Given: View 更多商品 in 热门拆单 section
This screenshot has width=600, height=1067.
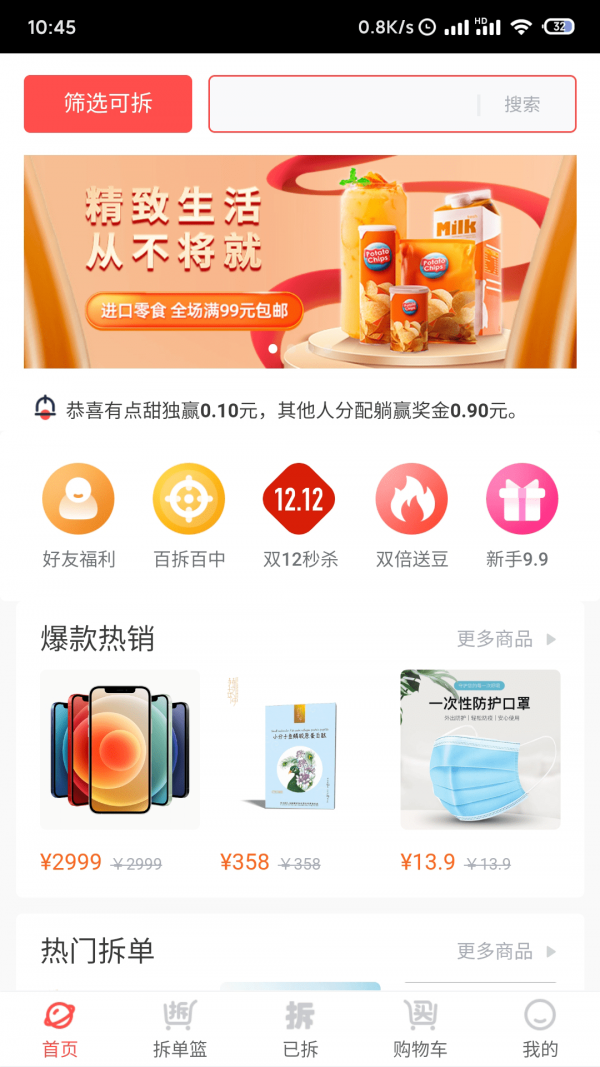Looking at the screenshot, I should coord(507,951).
